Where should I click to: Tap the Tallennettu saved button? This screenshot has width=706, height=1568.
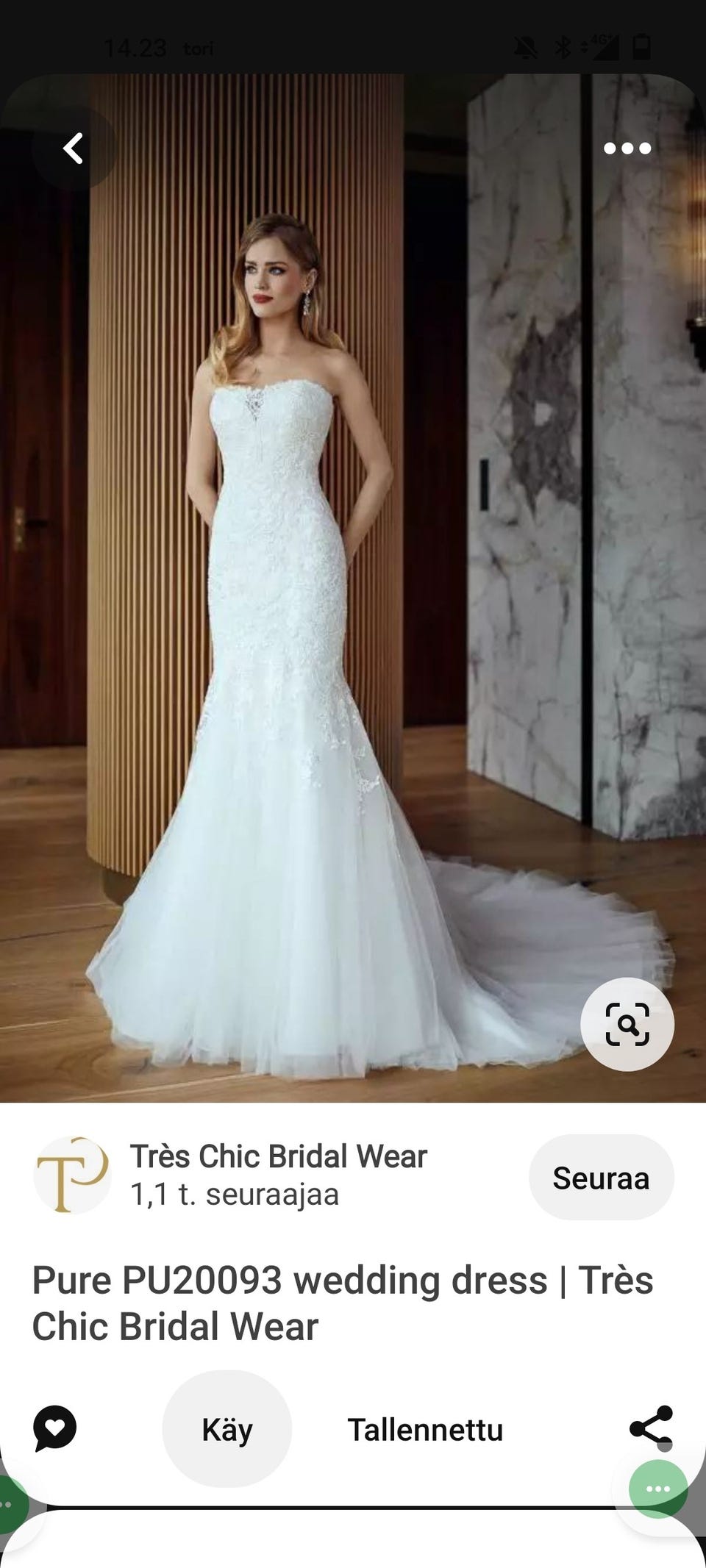[x=425, y=1430]
